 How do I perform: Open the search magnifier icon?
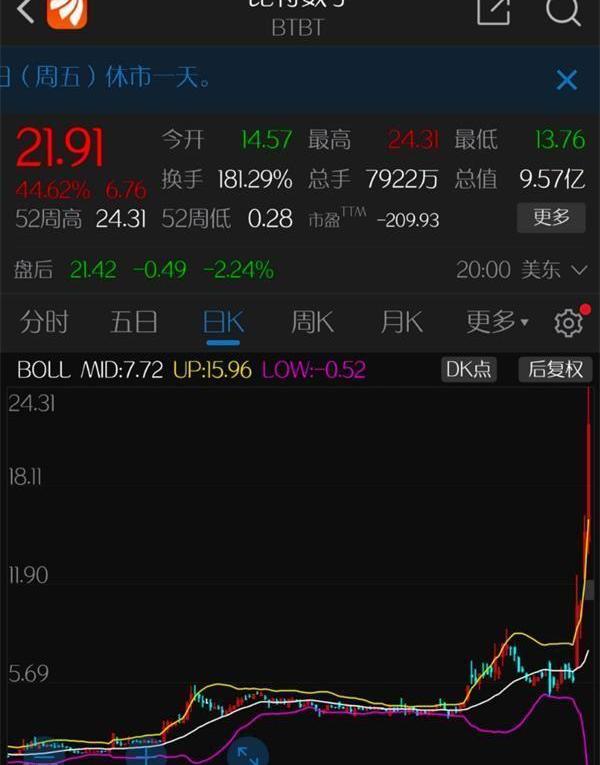(563, 10)
